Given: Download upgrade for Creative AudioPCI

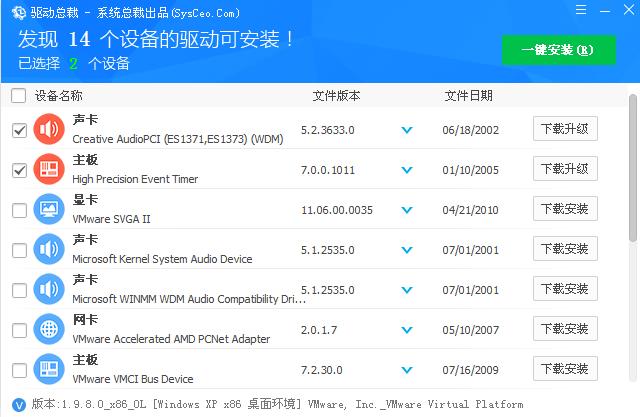Looking at the screenshot, I should (565, 129).
